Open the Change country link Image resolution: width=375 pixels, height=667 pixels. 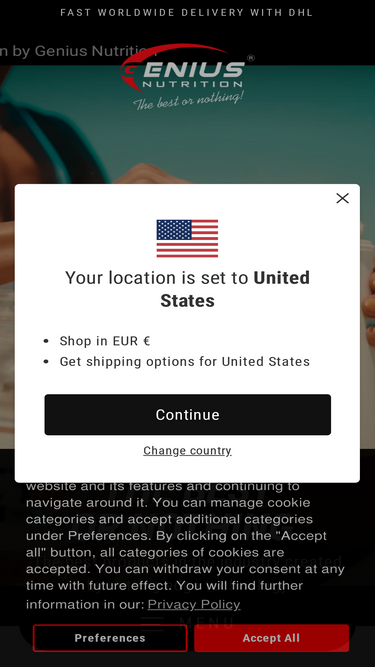coord(188,450)
